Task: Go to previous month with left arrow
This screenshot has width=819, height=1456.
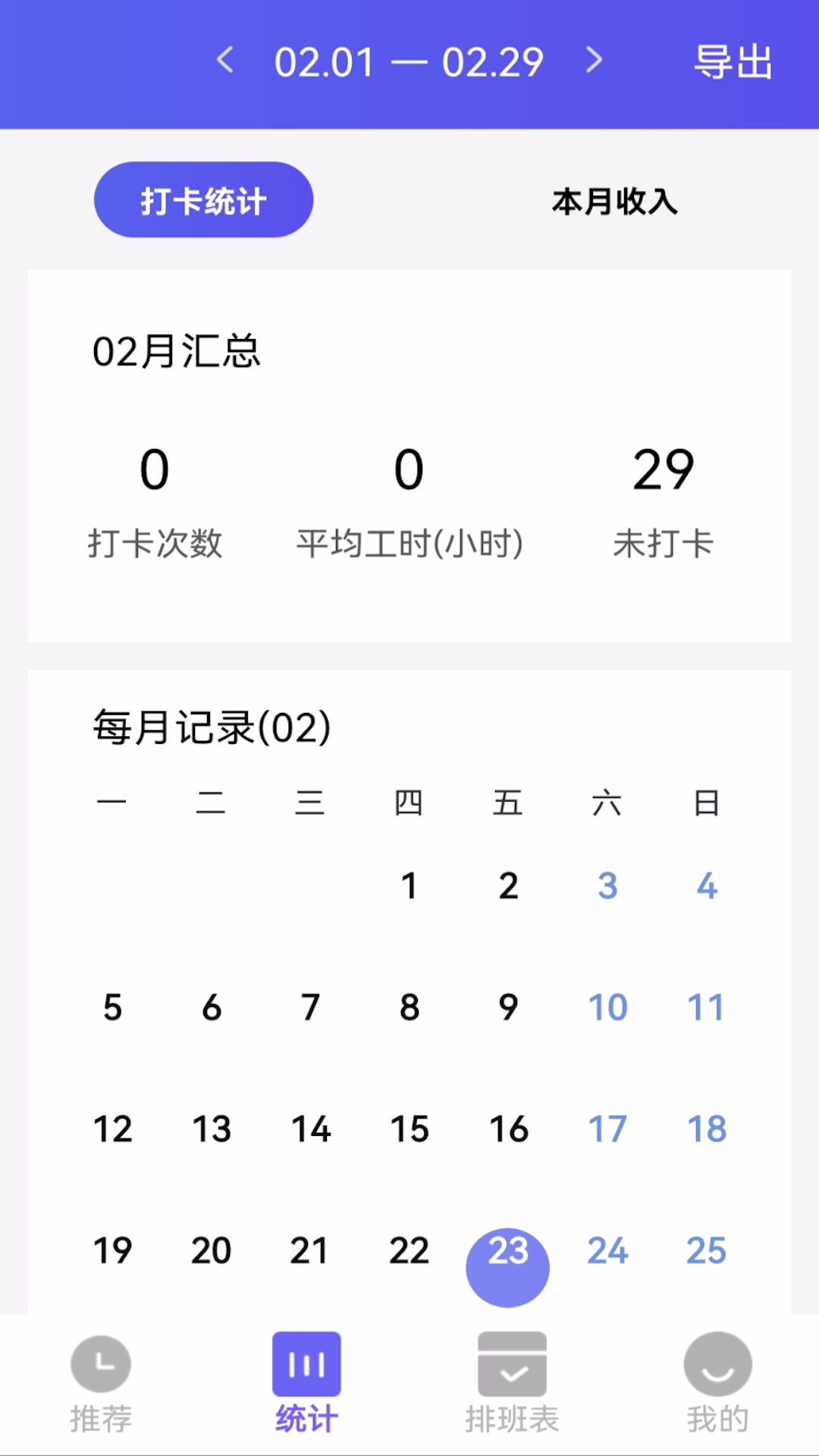Action: (x=225, y=61)
